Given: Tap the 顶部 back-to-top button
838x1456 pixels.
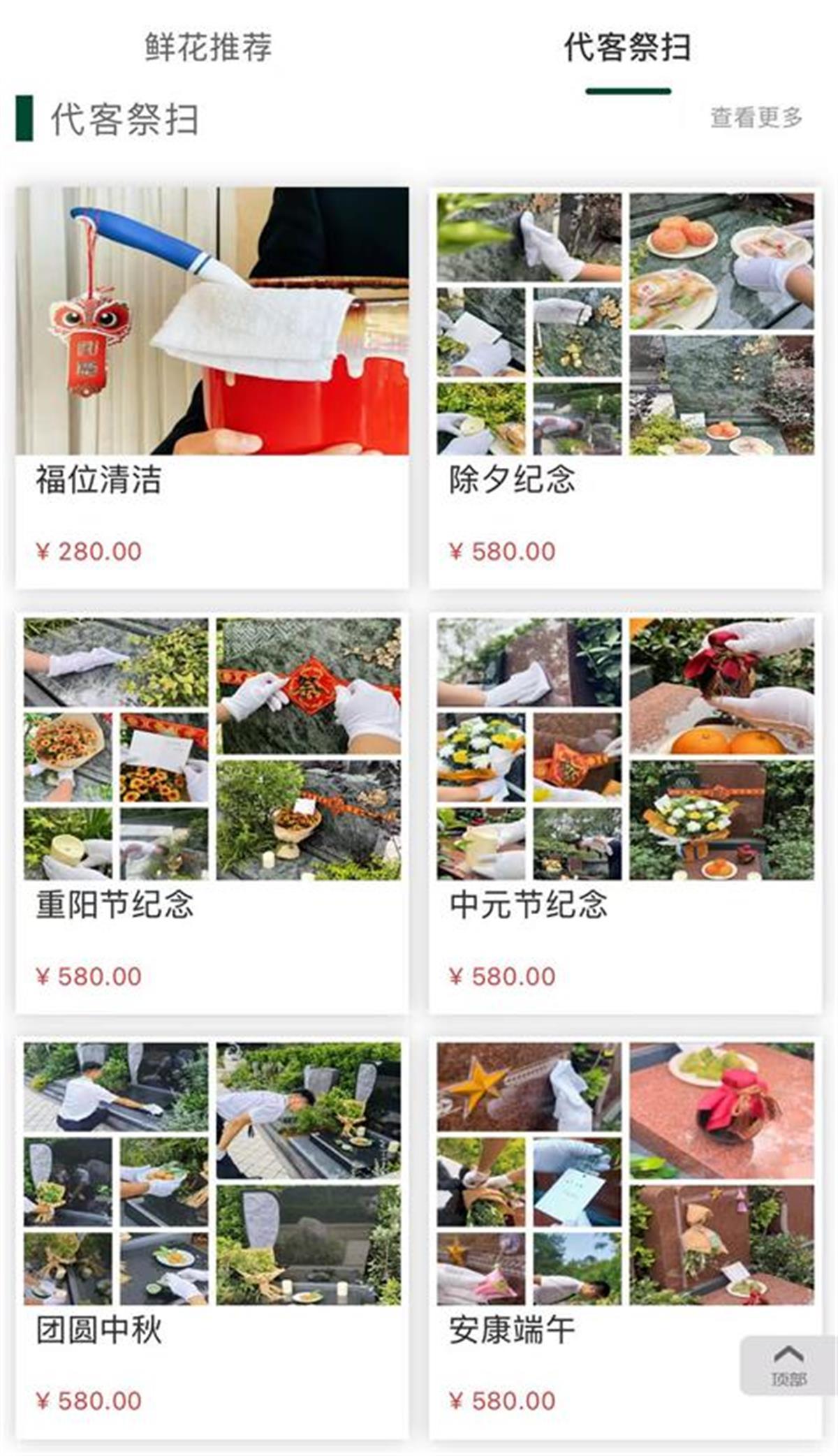Looking at the screenshot, I should tap(788, 1365).
